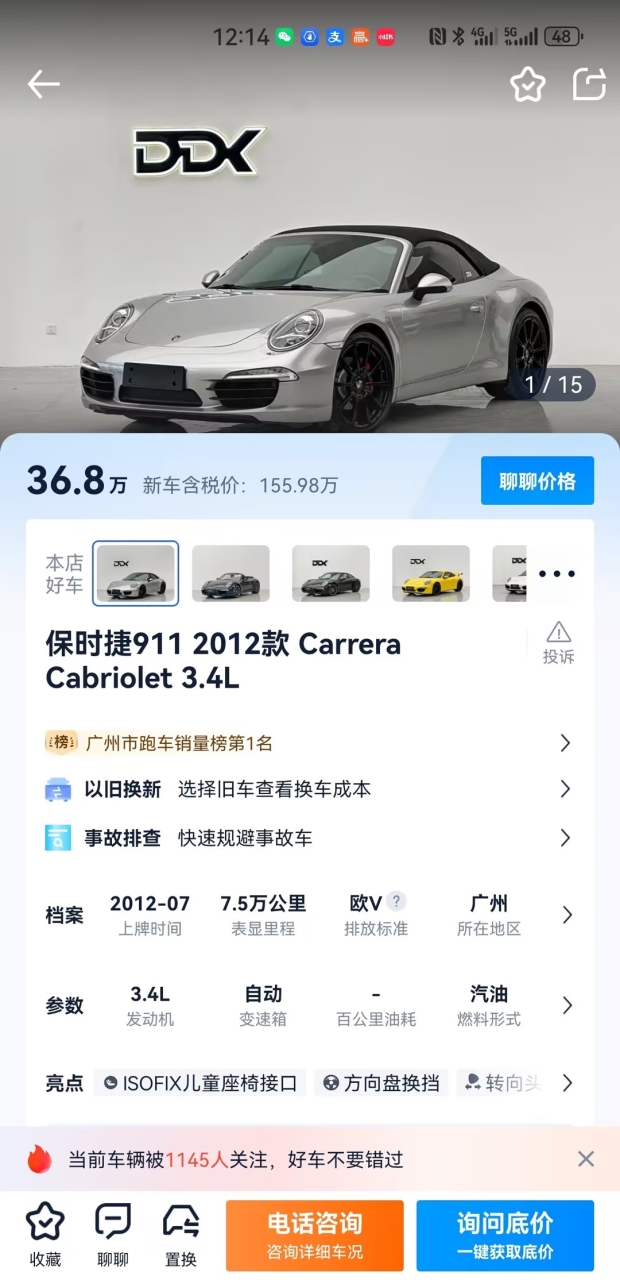This screenshot has width=620, height=1280.
Task: Open the 事故排查 accident check row
Action: (x=309, y=838)
